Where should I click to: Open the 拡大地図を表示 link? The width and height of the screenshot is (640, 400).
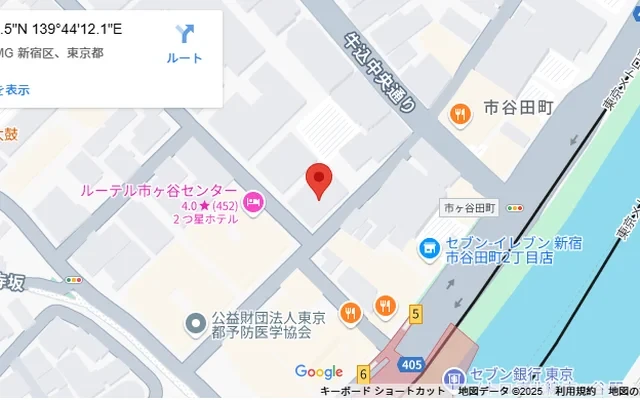(x=14, y=89)
